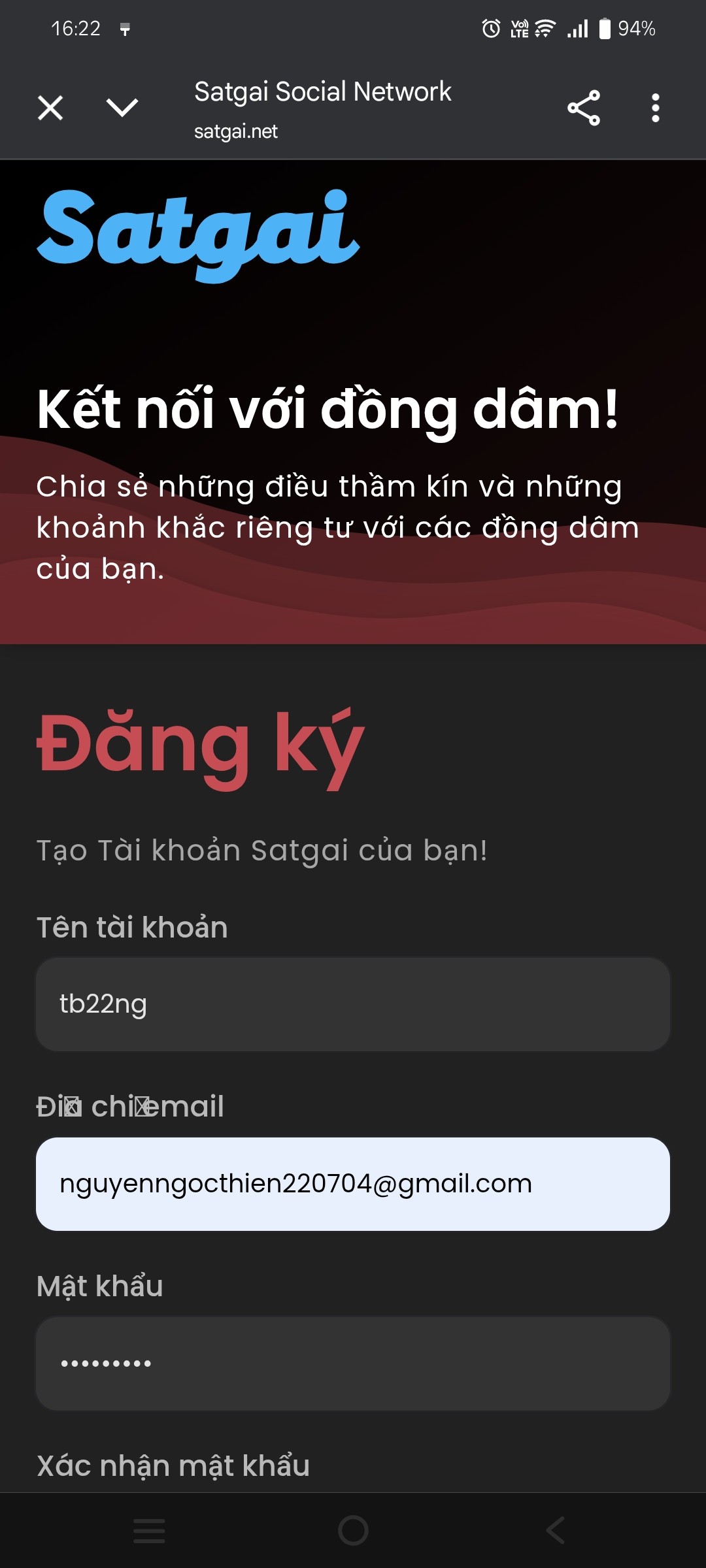Focus the email address field
This screenshot has width=706, height=1568.
tap(353, 1184)
